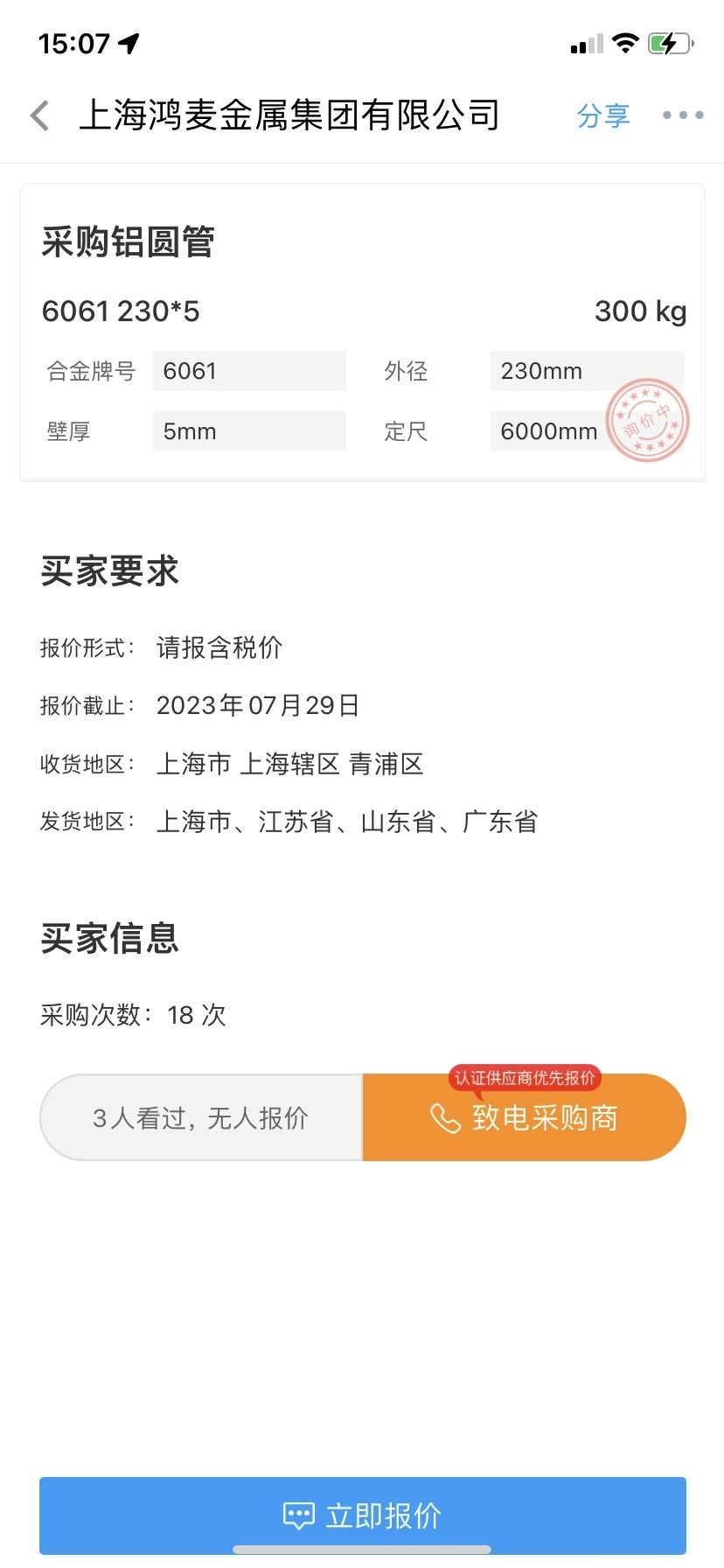Submit a quote with 立即报价
The height and width of the screenshot is (1568, 724).
click(362, 1515)
